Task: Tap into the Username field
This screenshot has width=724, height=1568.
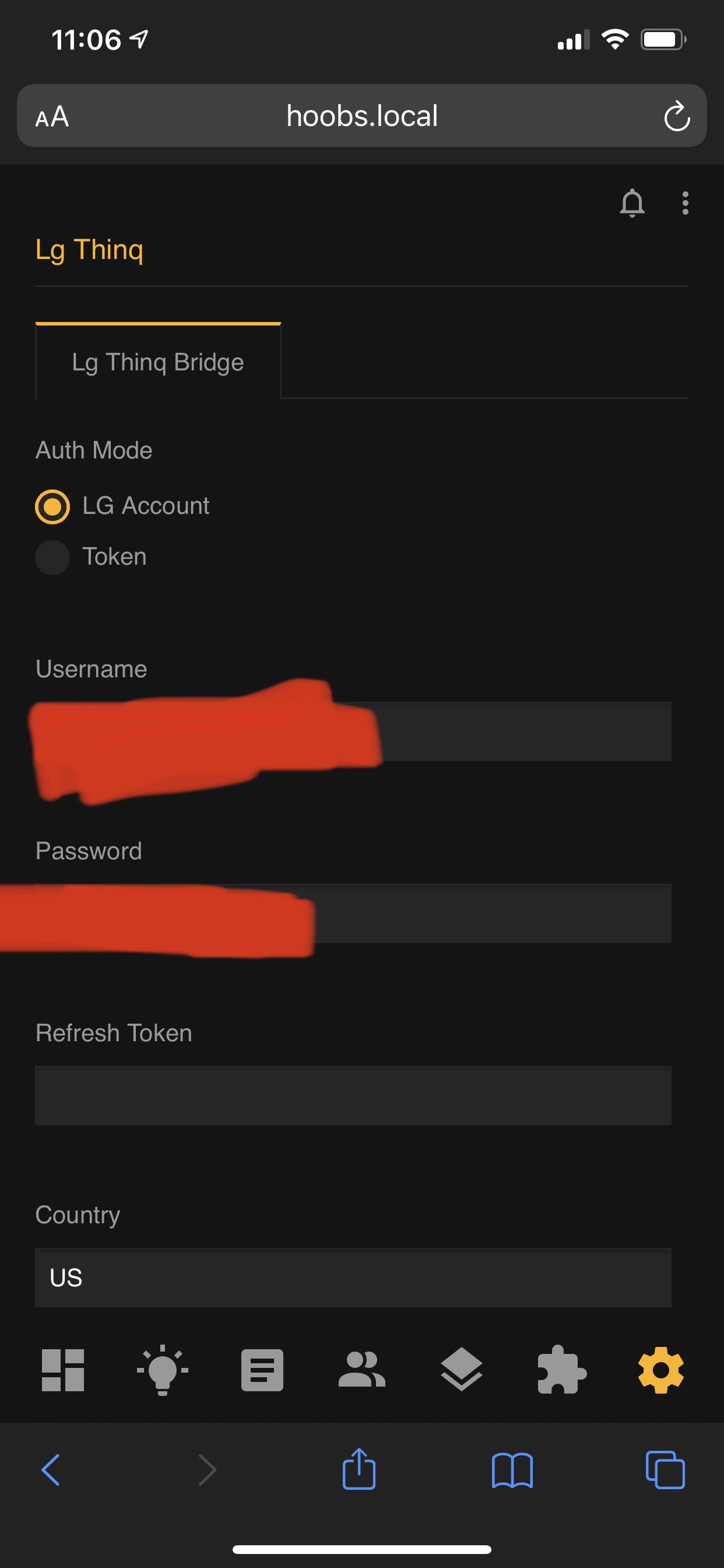Action: click(353, 731)
